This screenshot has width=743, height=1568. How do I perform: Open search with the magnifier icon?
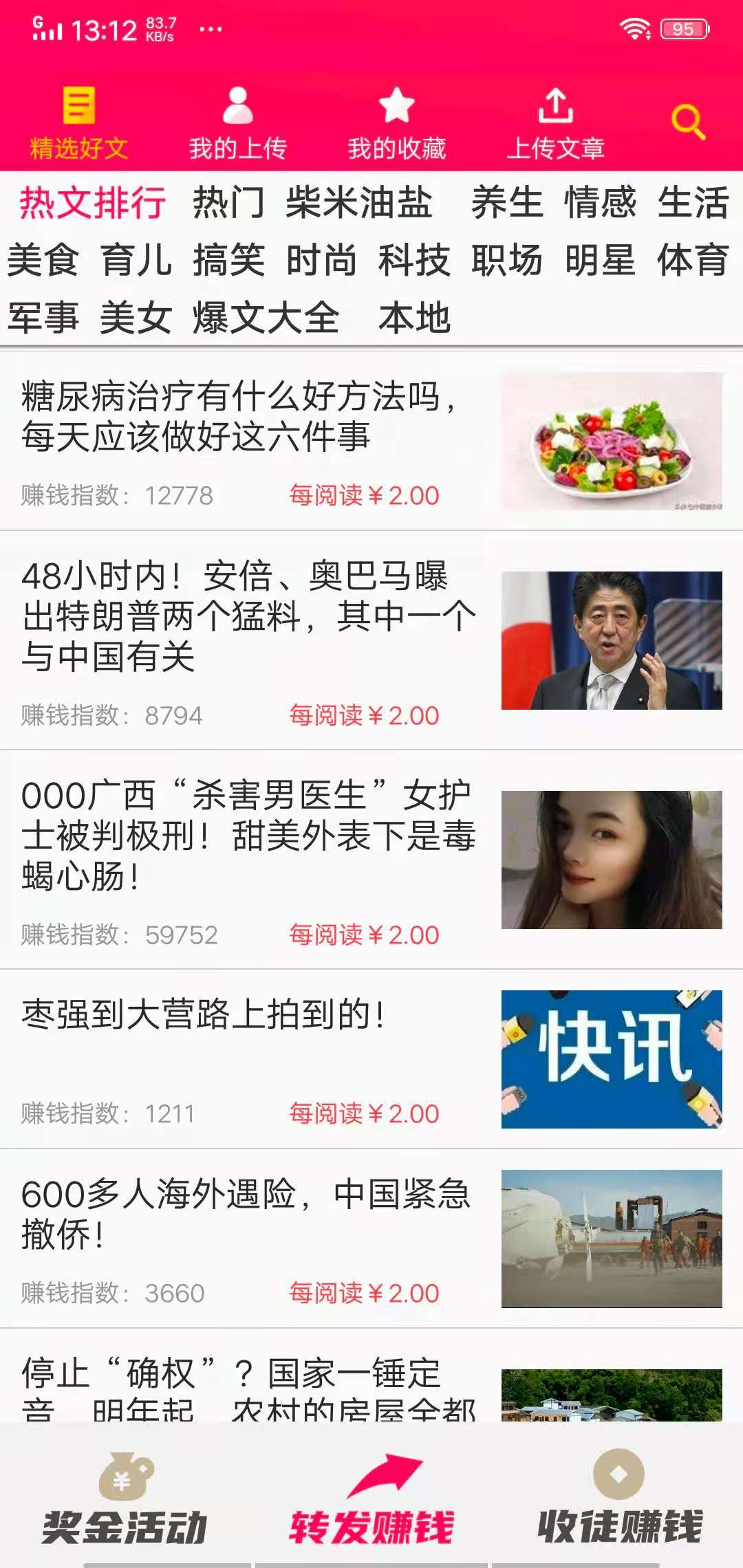(686, 121)
